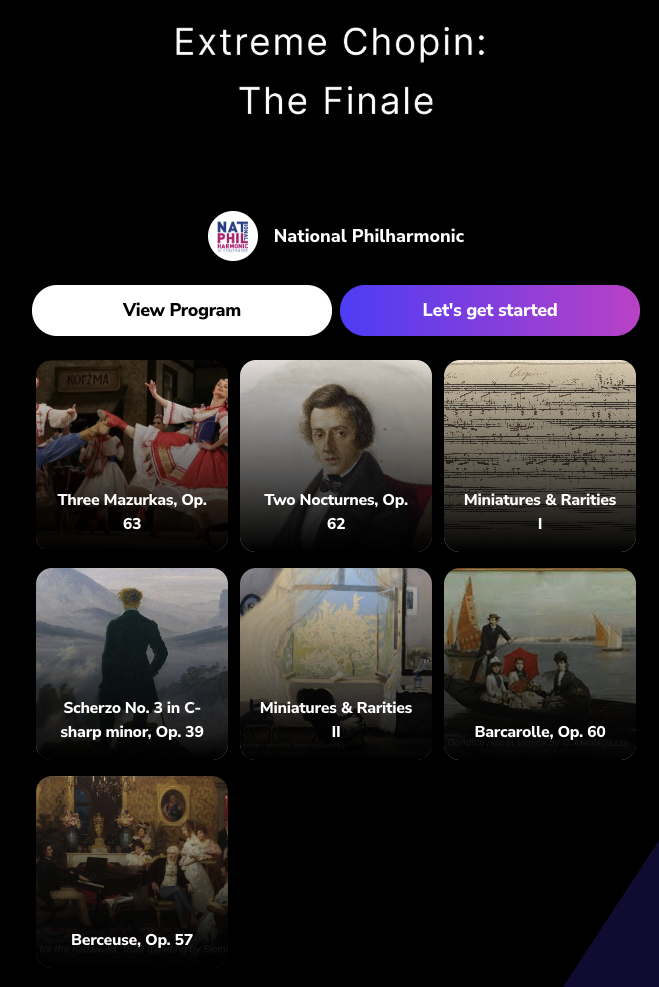
Task: Open Scherzo No. 3 in C-sharp minor
Action: click(132, 664)
